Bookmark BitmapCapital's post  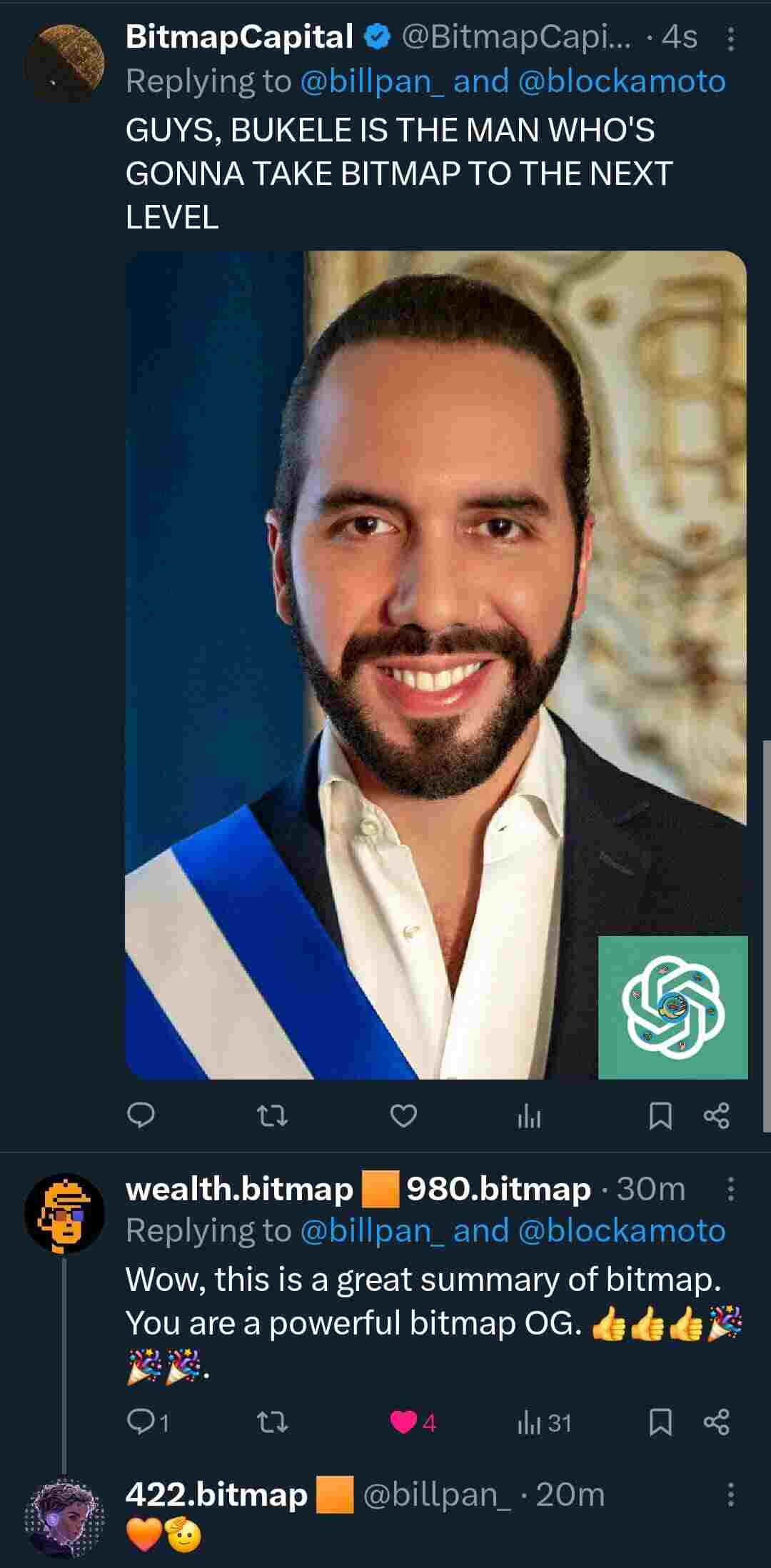[x=660, y=1116]
